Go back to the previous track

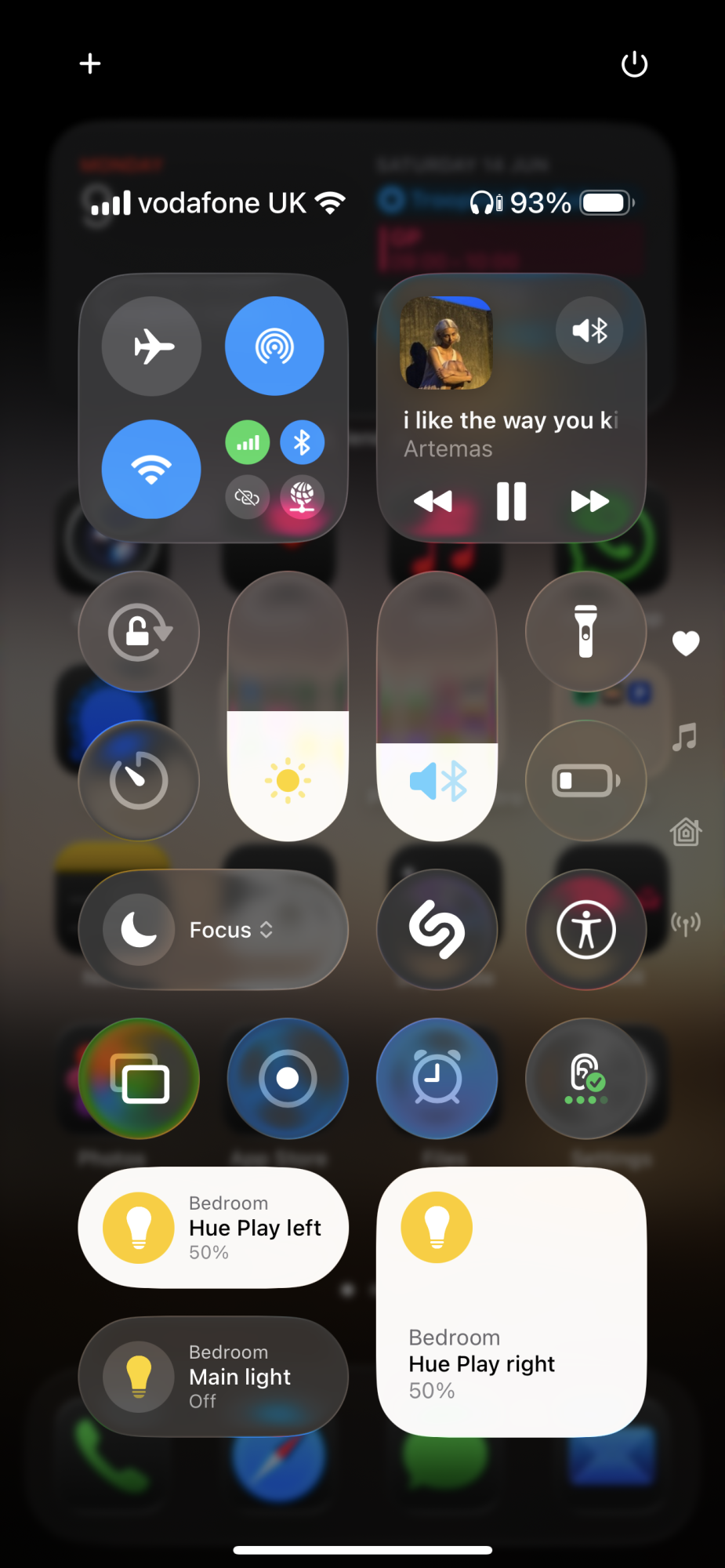pos(433,502)
